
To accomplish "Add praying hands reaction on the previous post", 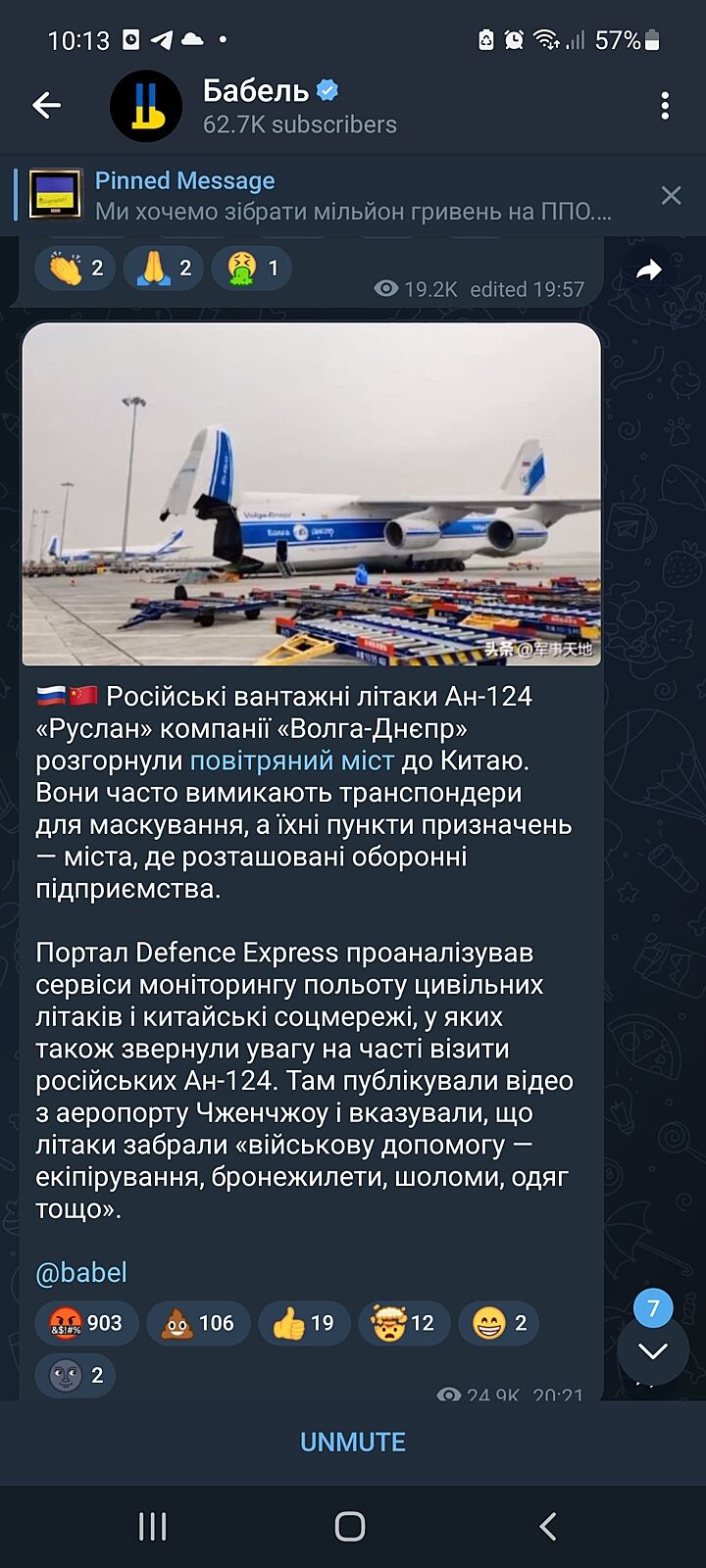I will (x=164, y=268).
